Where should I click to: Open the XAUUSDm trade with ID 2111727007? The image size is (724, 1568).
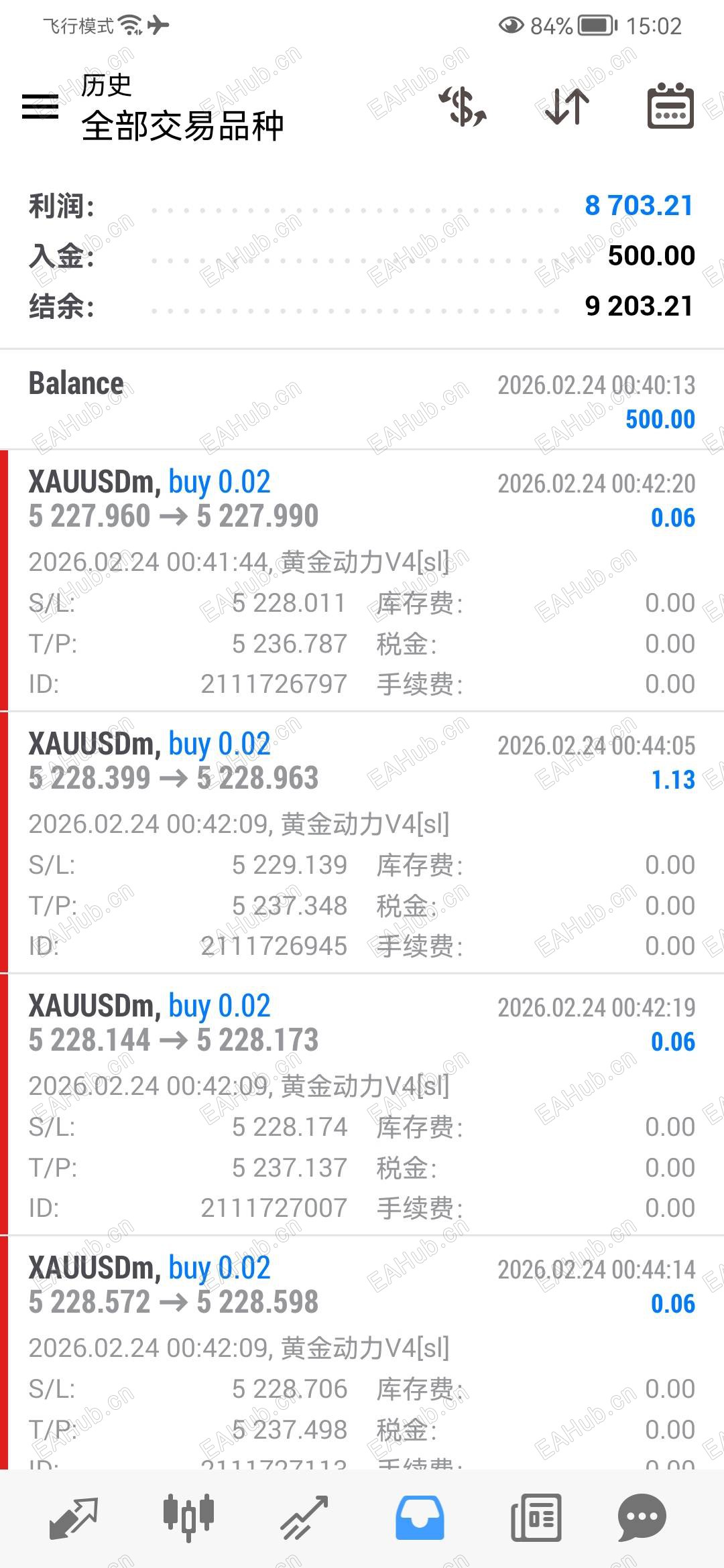tap(362, 1104)
